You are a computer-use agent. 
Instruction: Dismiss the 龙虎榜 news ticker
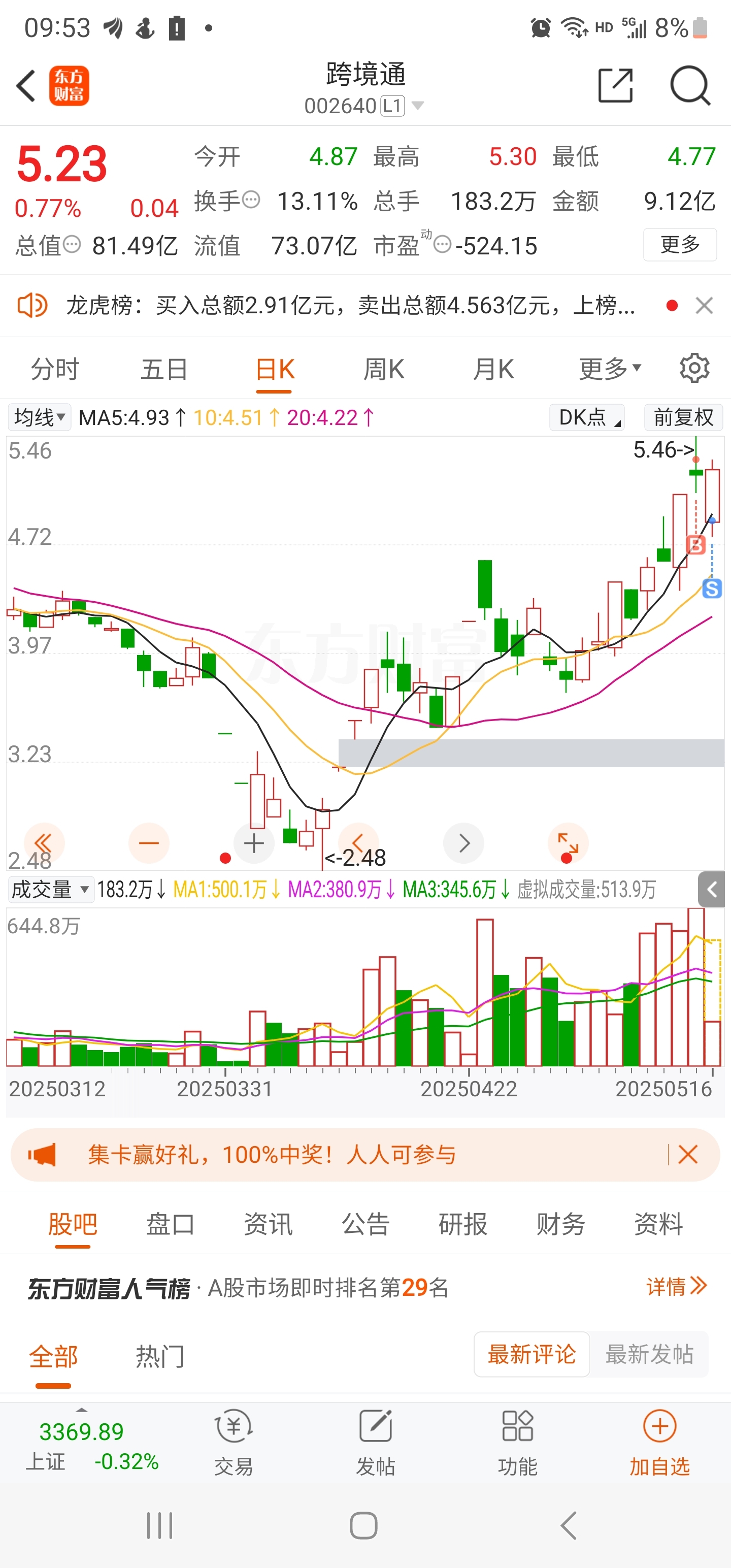point(704,305)
